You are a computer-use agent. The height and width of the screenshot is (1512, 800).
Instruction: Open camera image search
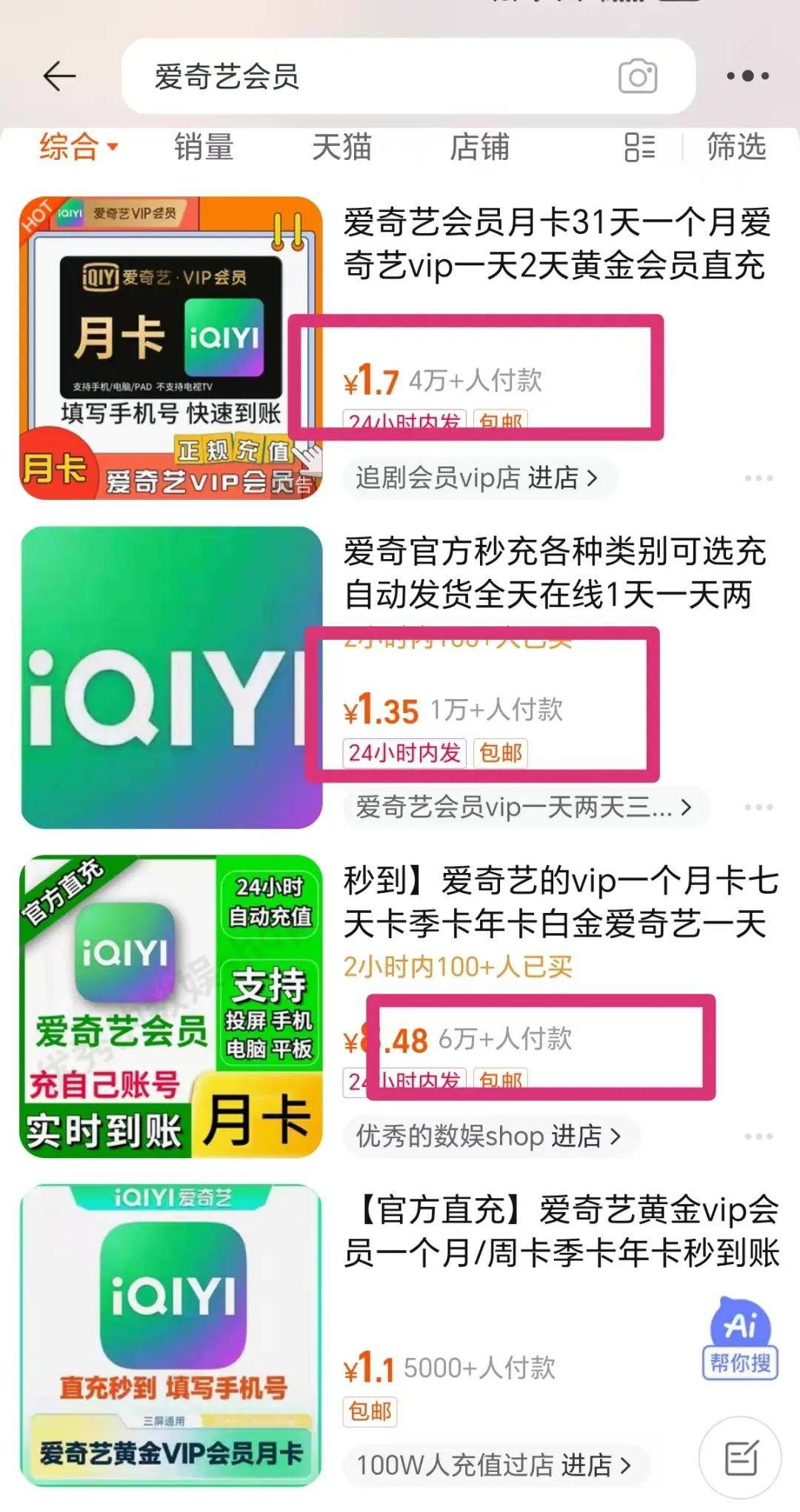[x=638, y=77]
